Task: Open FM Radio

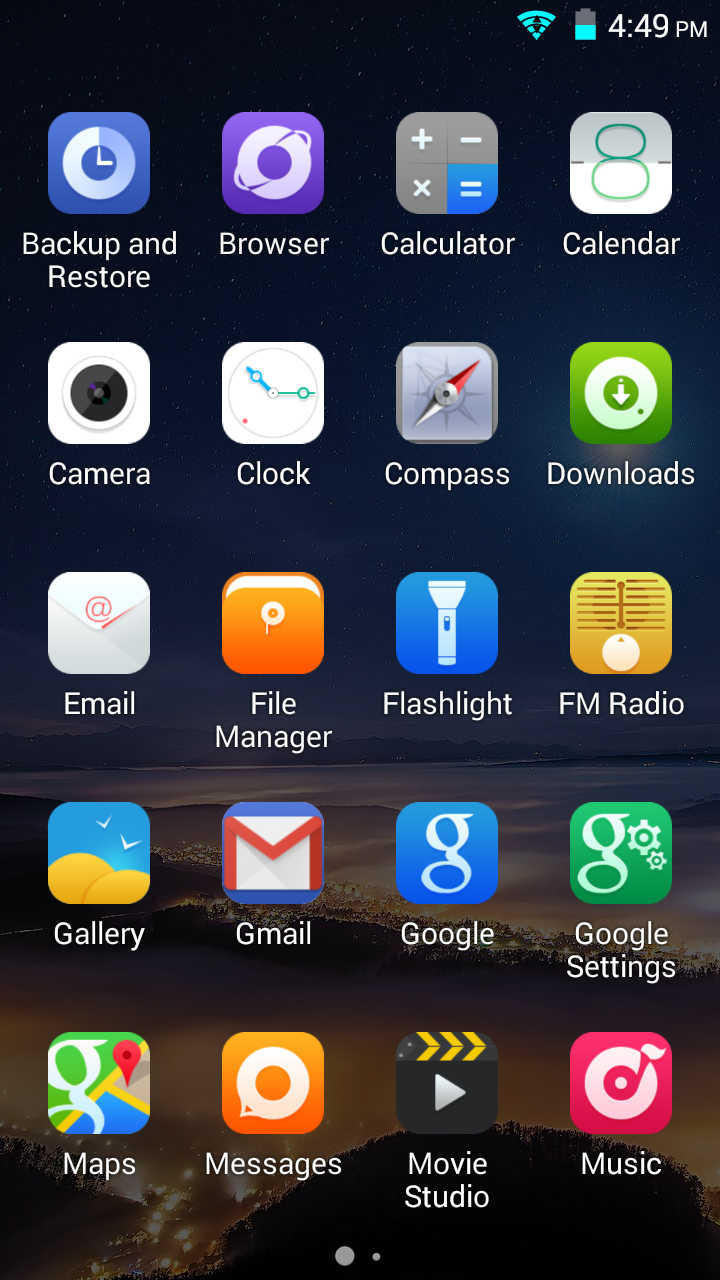Action: (x=621, y=623)
